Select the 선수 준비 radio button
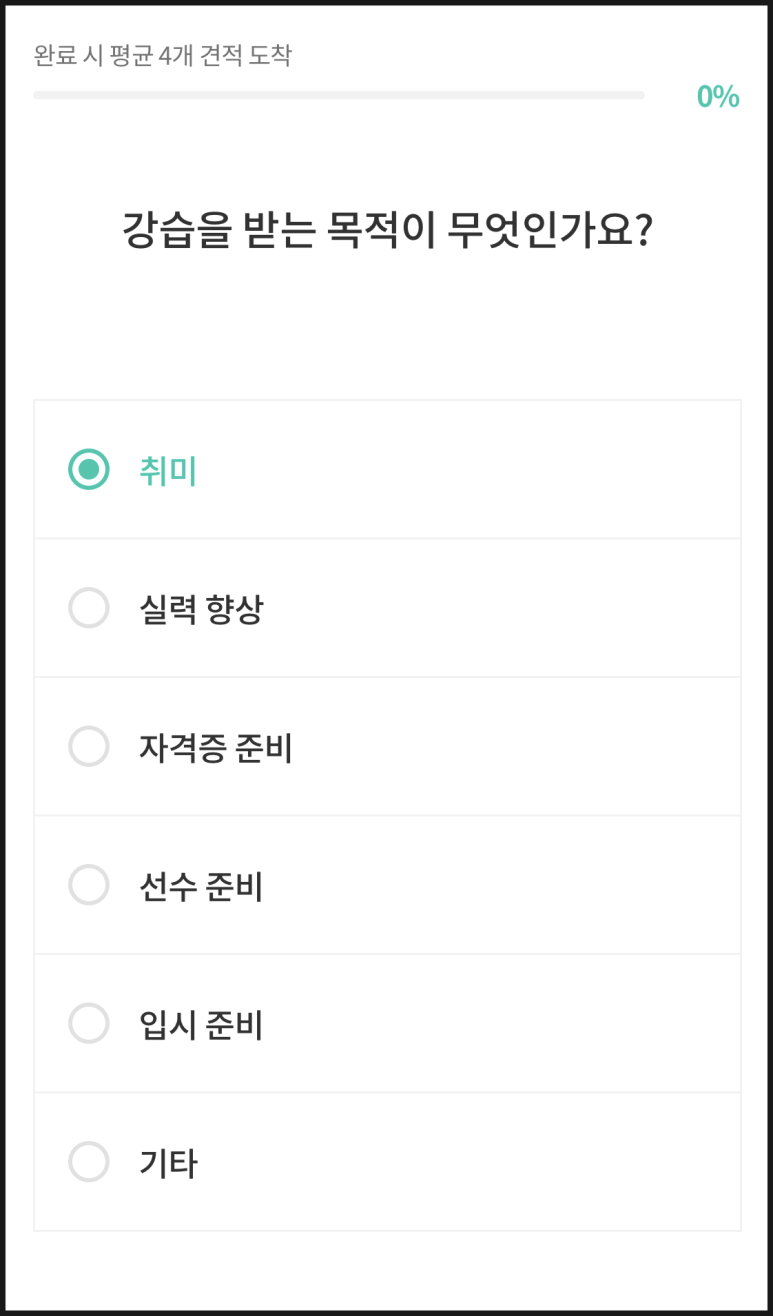This screenshot has width=773, height=1316. click(89, 885)
